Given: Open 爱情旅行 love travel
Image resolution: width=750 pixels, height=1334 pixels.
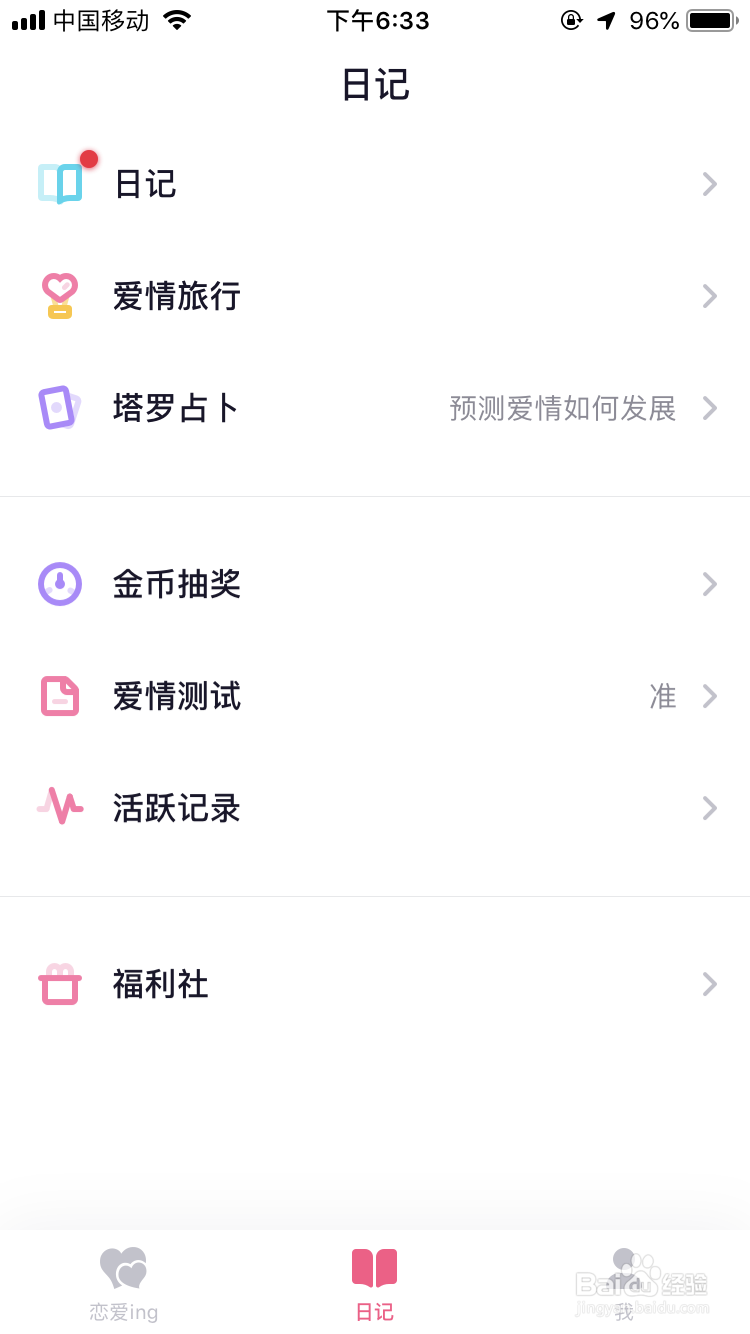Looking at the screenshot, I should 375,296.
